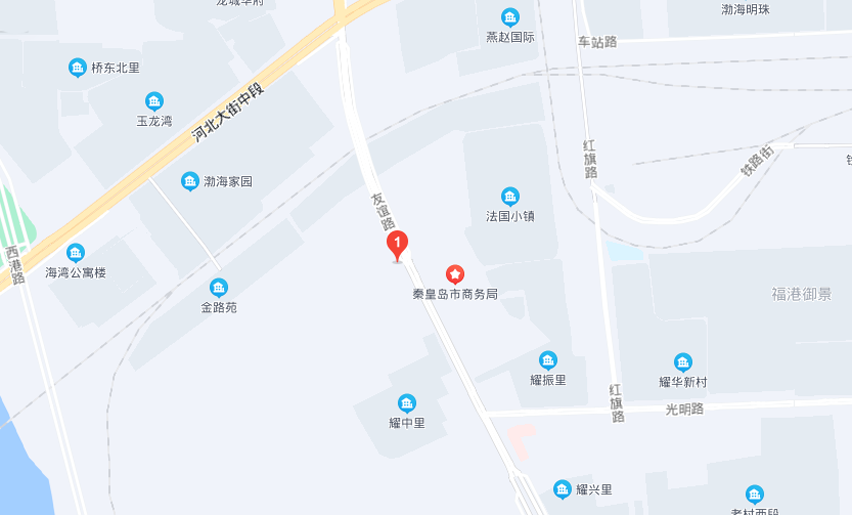Select the 燕赵国际 place marker
This screenshot has height=515, width=852.
[510, 18]
